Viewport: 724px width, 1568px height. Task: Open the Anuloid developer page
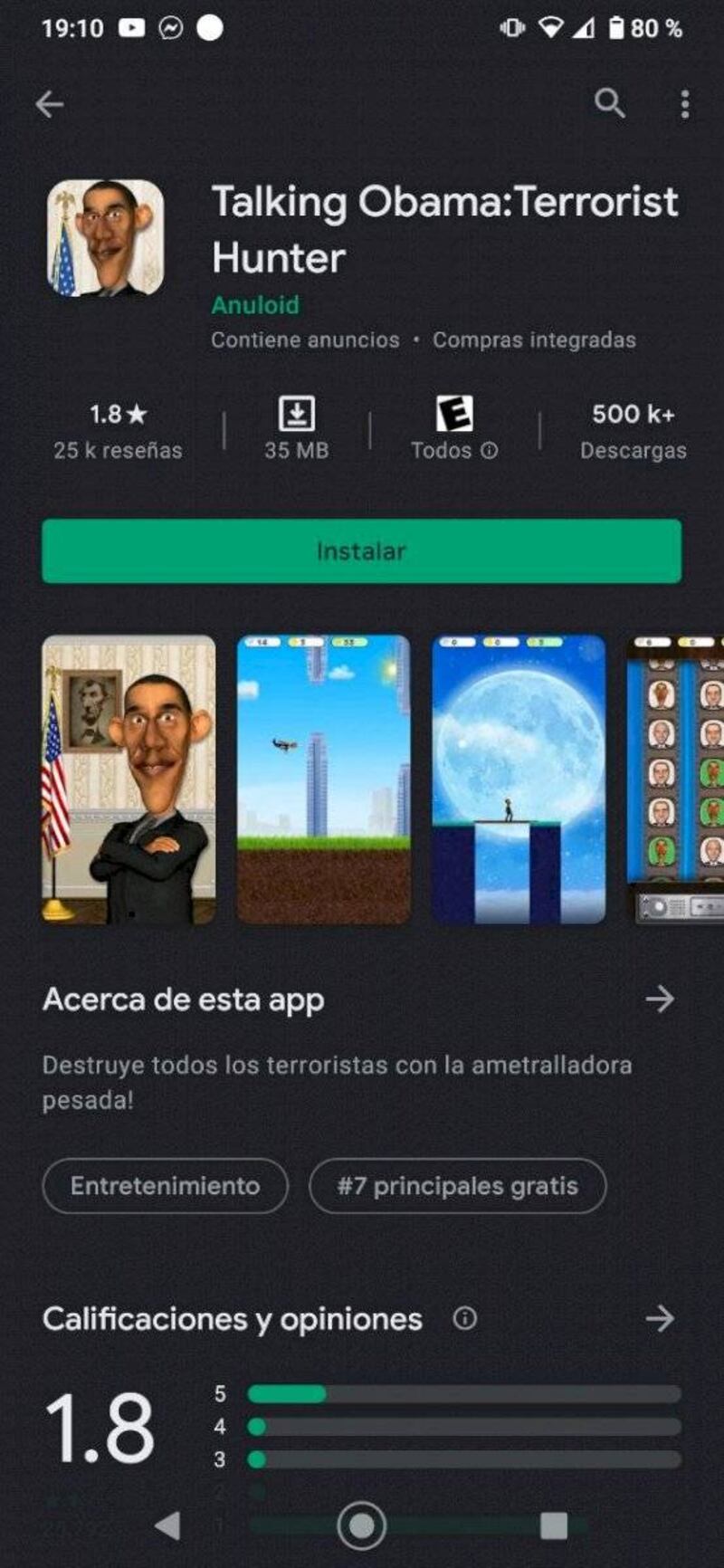click(x=255, y=305)
